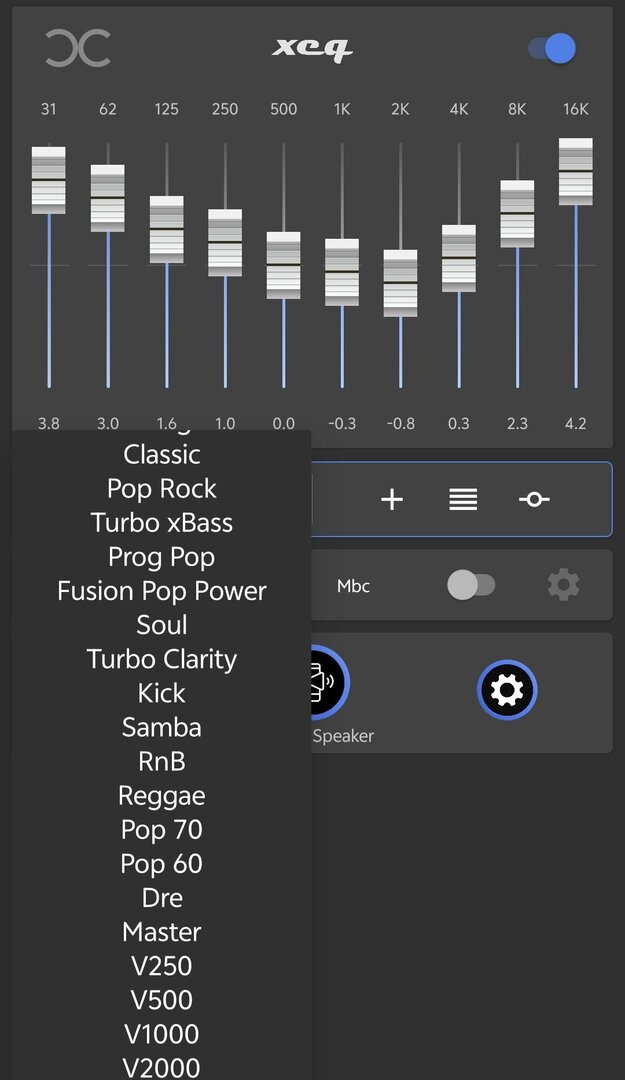Enable the Mbc switch
Image resolution: width=625 pixels, height=1080 pixels.
coord(471,585)
